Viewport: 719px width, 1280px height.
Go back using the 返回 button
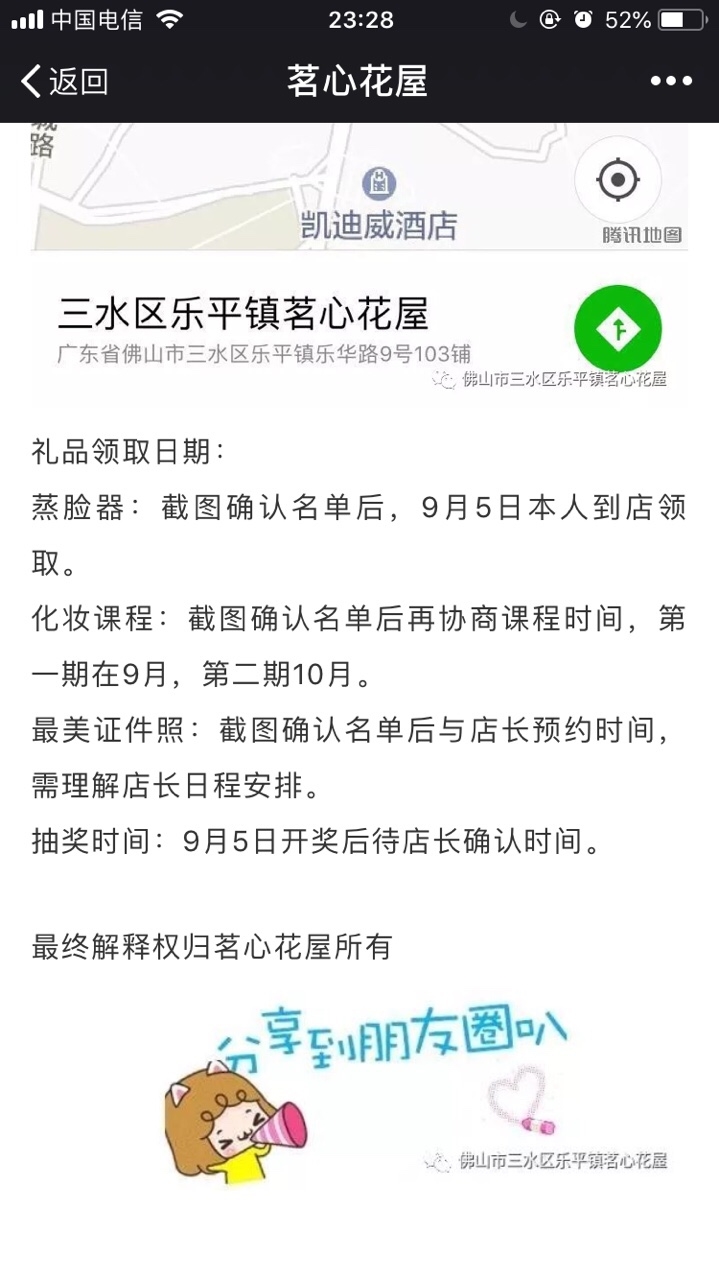point(64,81)
